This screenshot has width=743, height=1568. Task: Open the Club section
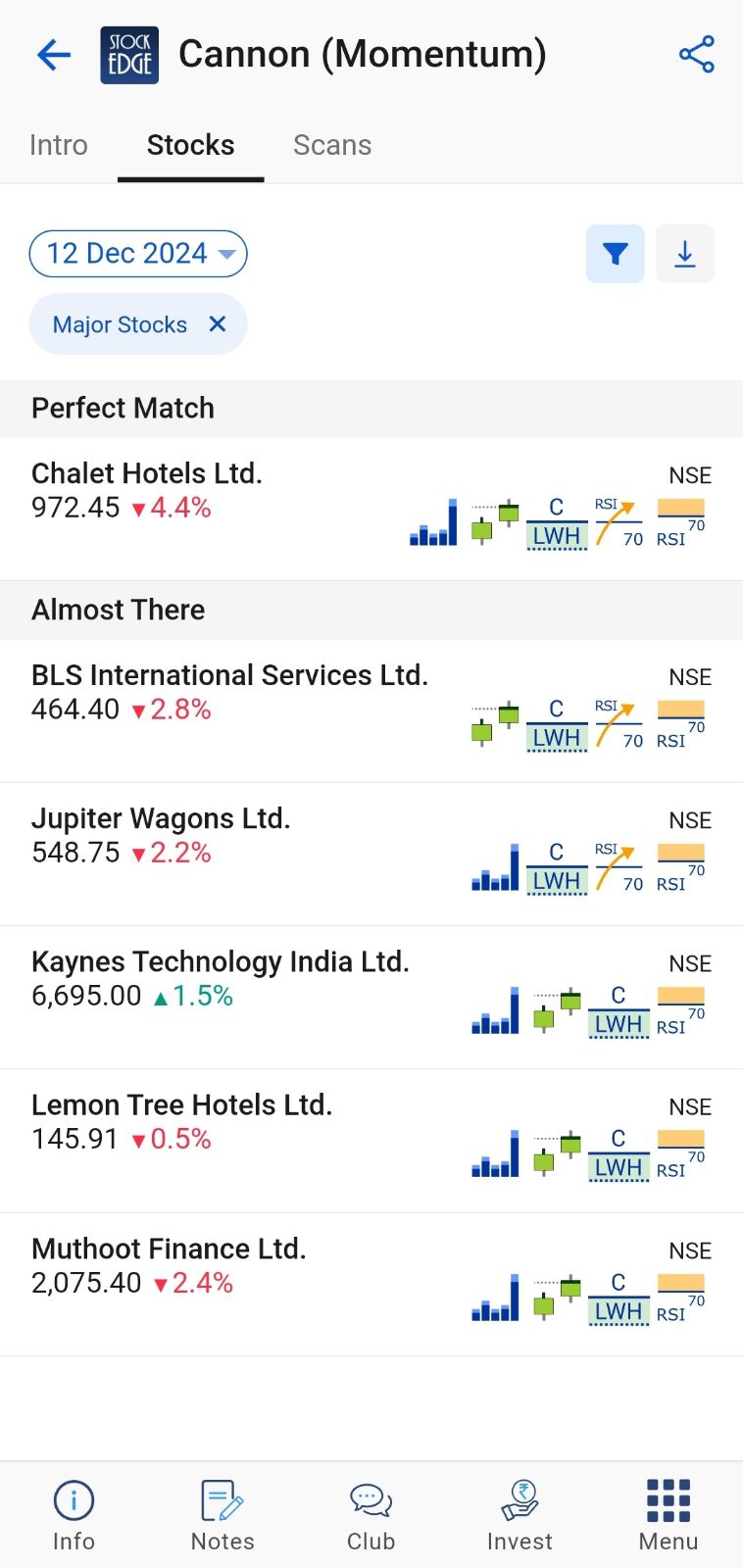(371, 1515)
